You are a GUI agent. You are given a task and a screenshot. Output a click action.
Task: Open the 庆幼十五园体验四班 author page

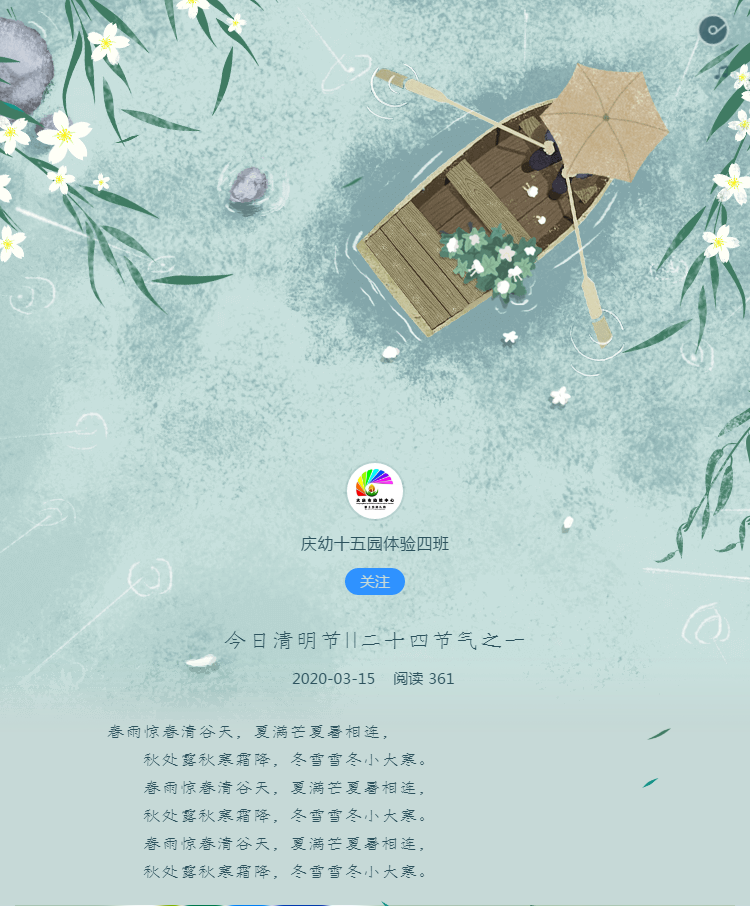(375, 544)
